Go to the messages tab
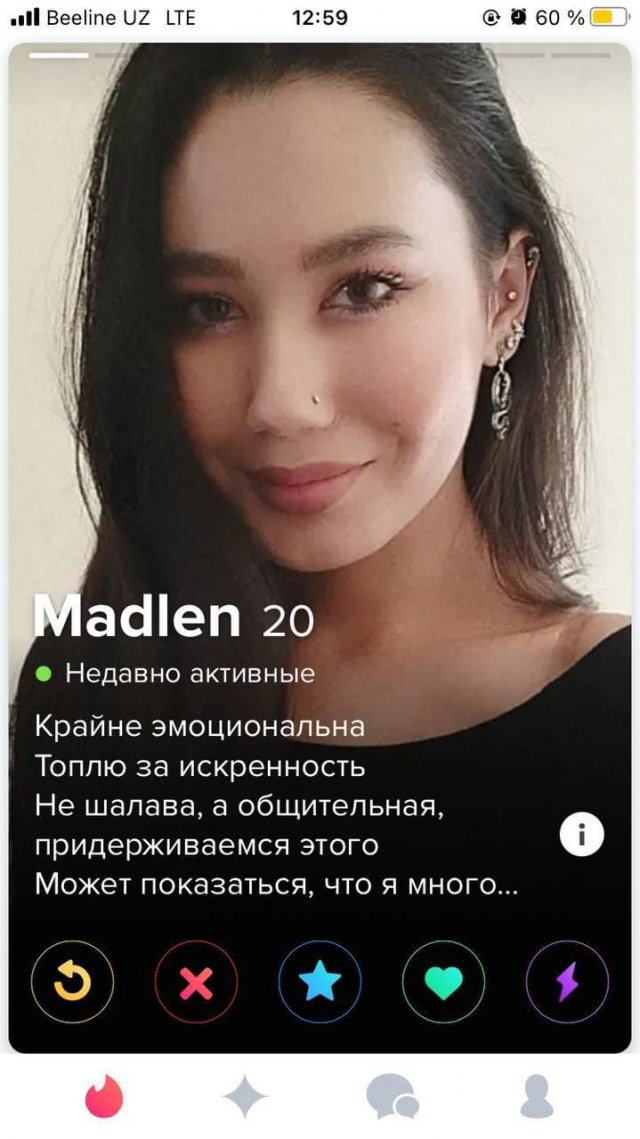Screen dimensions: 640x1139 point(391,1097)
